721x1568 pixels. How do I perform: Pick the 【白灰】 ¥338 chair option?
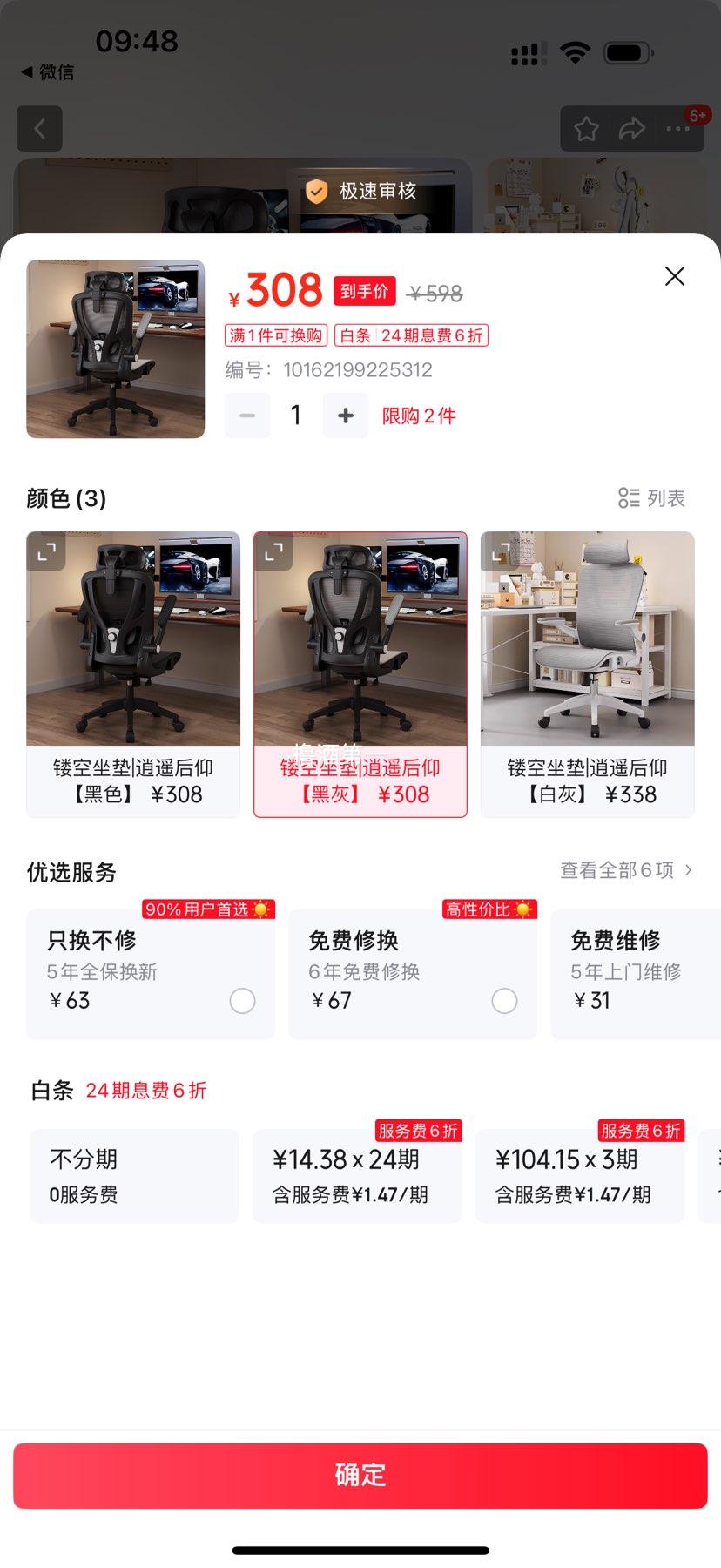click(587, 674)
